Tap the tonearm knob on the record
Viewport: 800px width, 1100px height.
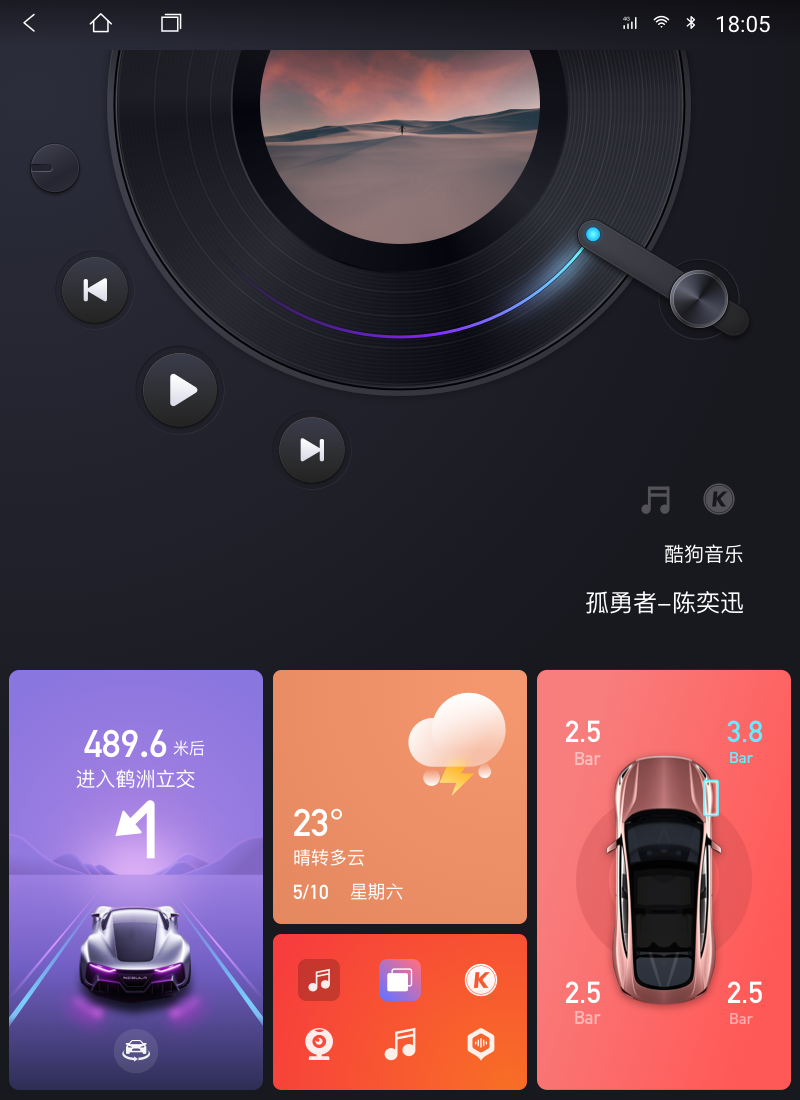699,296
